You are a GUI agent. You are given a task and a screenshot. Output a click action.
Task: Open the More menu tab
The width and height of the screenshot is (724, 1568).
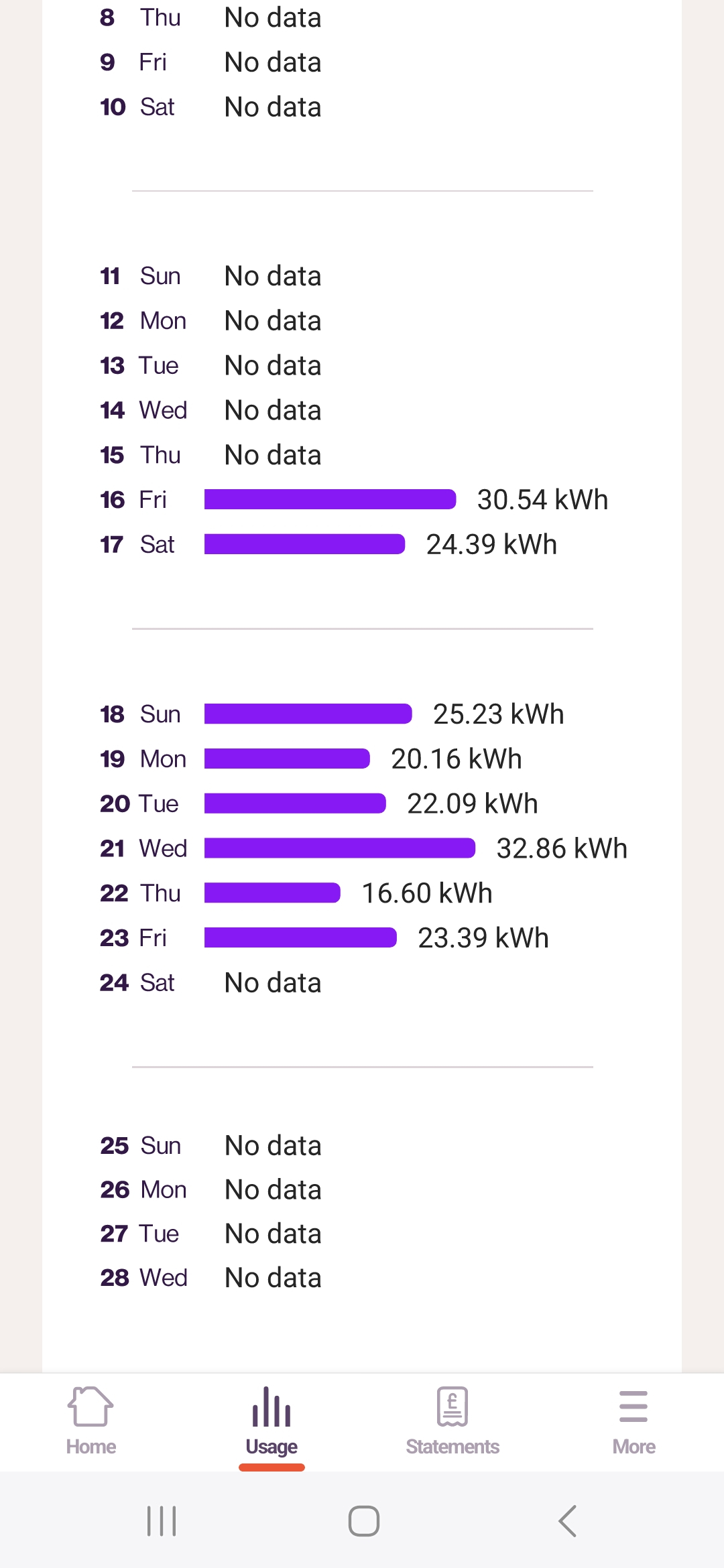pyautogui.click(x=633, y=1421)
